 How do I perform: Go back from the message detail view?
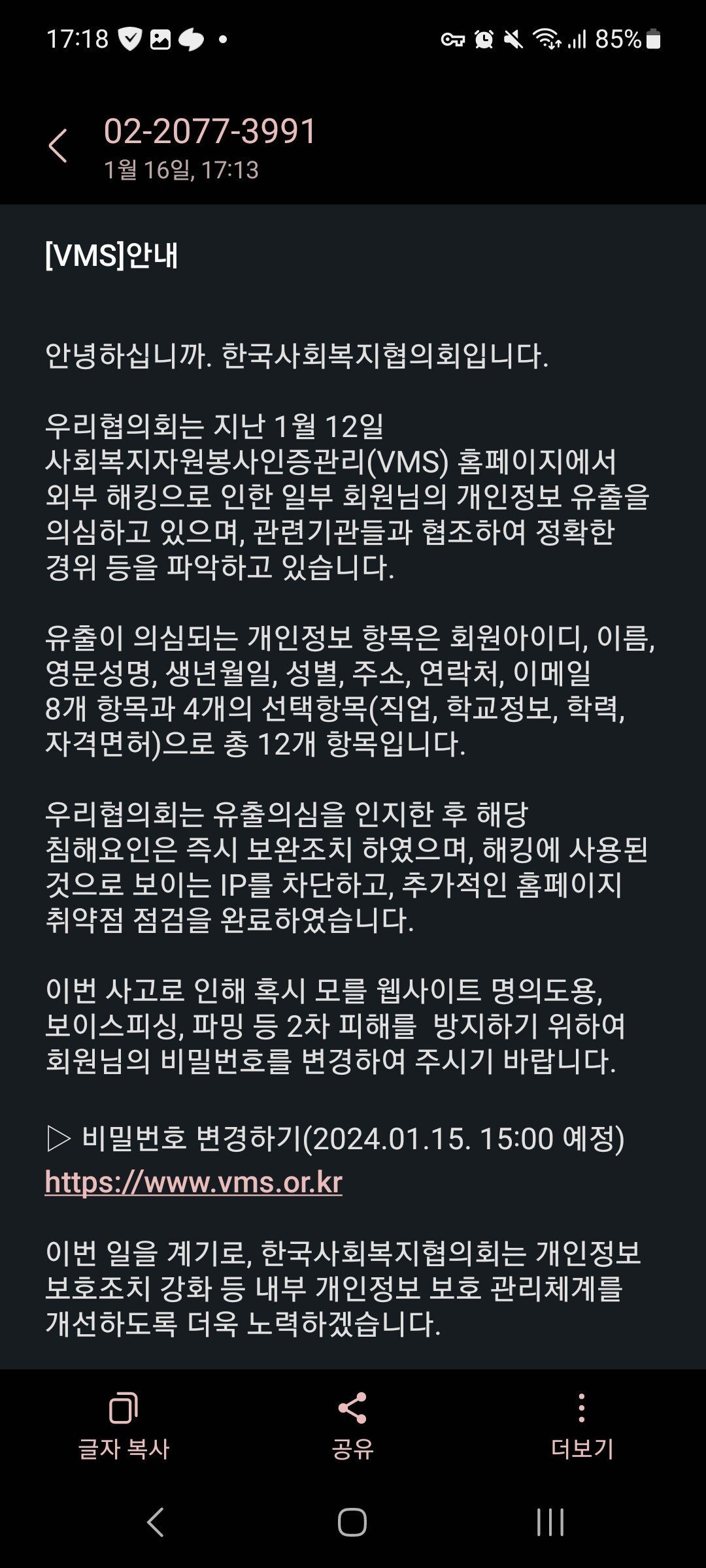tap(58, 145)
